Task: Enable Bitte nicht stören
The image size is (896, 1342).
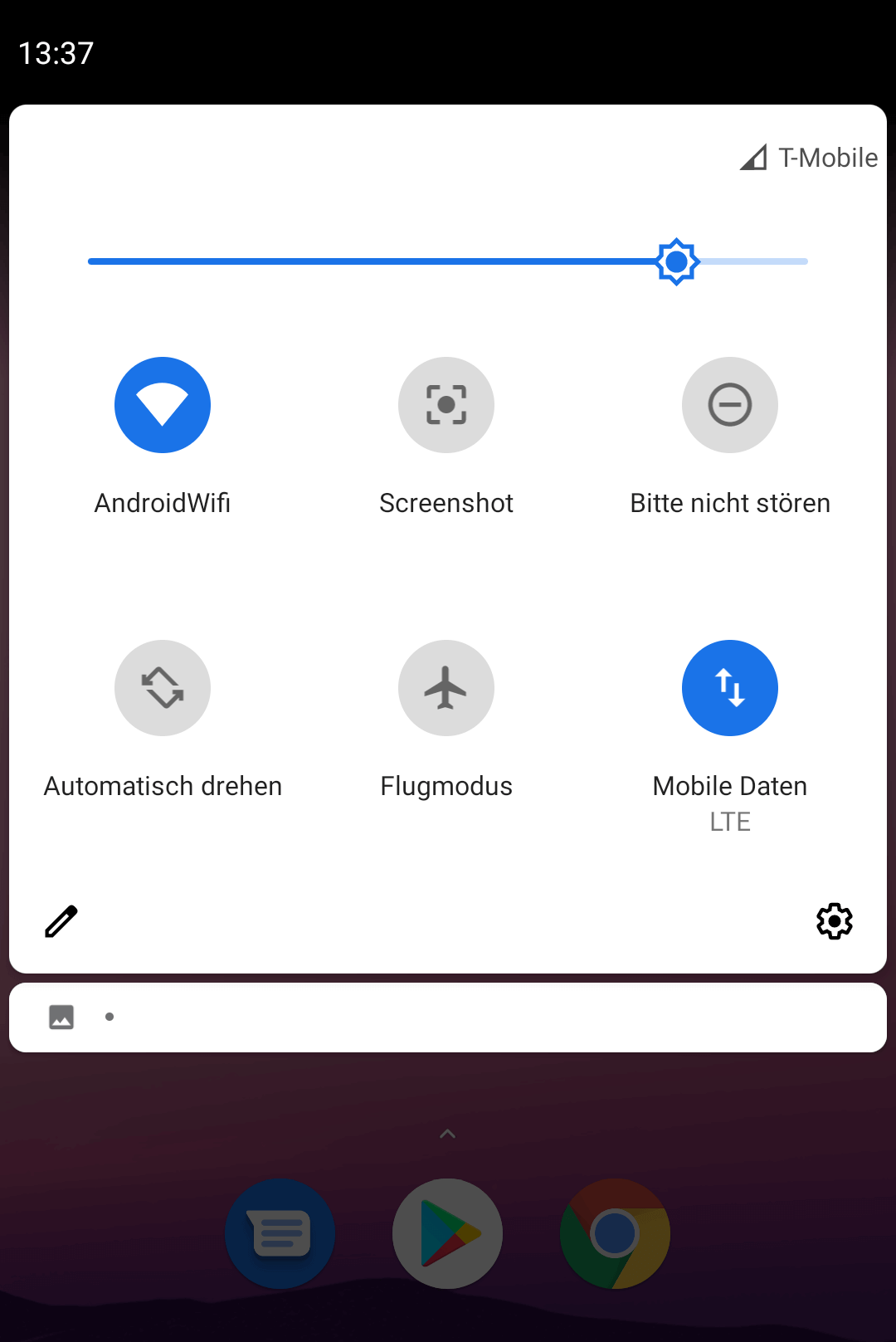Action: (x=730, y=405)
